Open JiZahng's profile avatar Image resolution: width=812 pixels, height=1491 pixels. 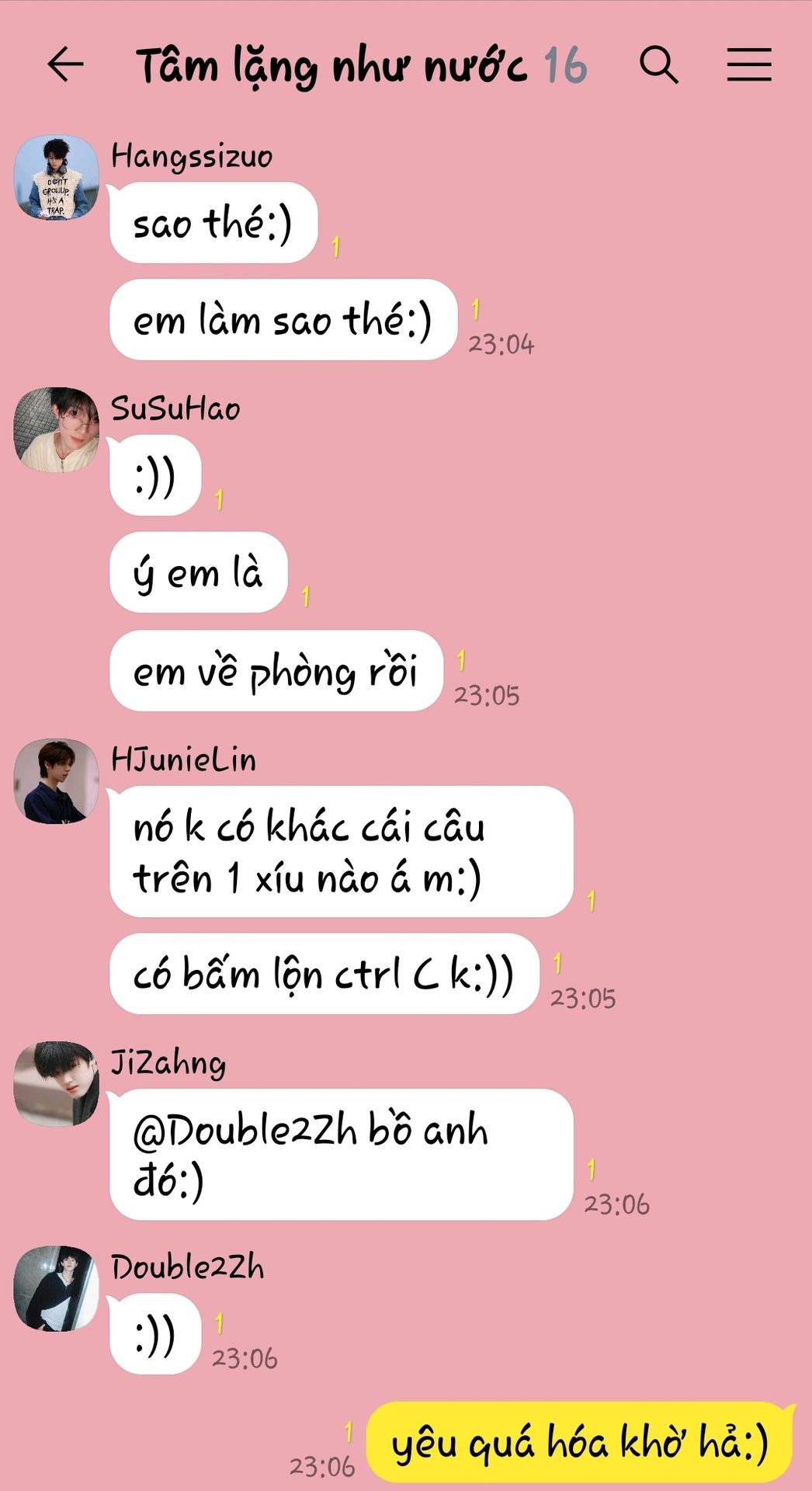pos(57,1084)
